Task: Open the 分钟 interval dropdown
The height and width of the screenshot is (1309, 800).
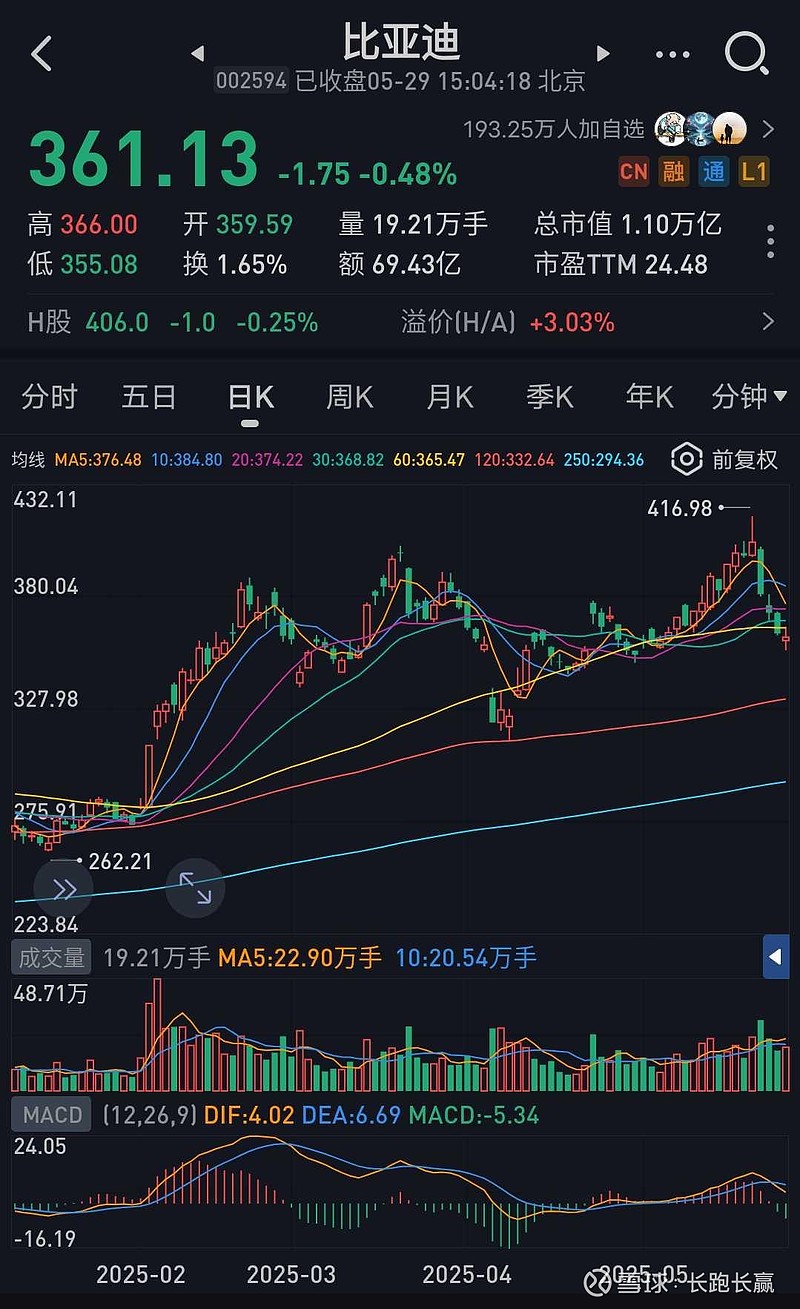Action: pyautogui.click(x=749, y=397)
